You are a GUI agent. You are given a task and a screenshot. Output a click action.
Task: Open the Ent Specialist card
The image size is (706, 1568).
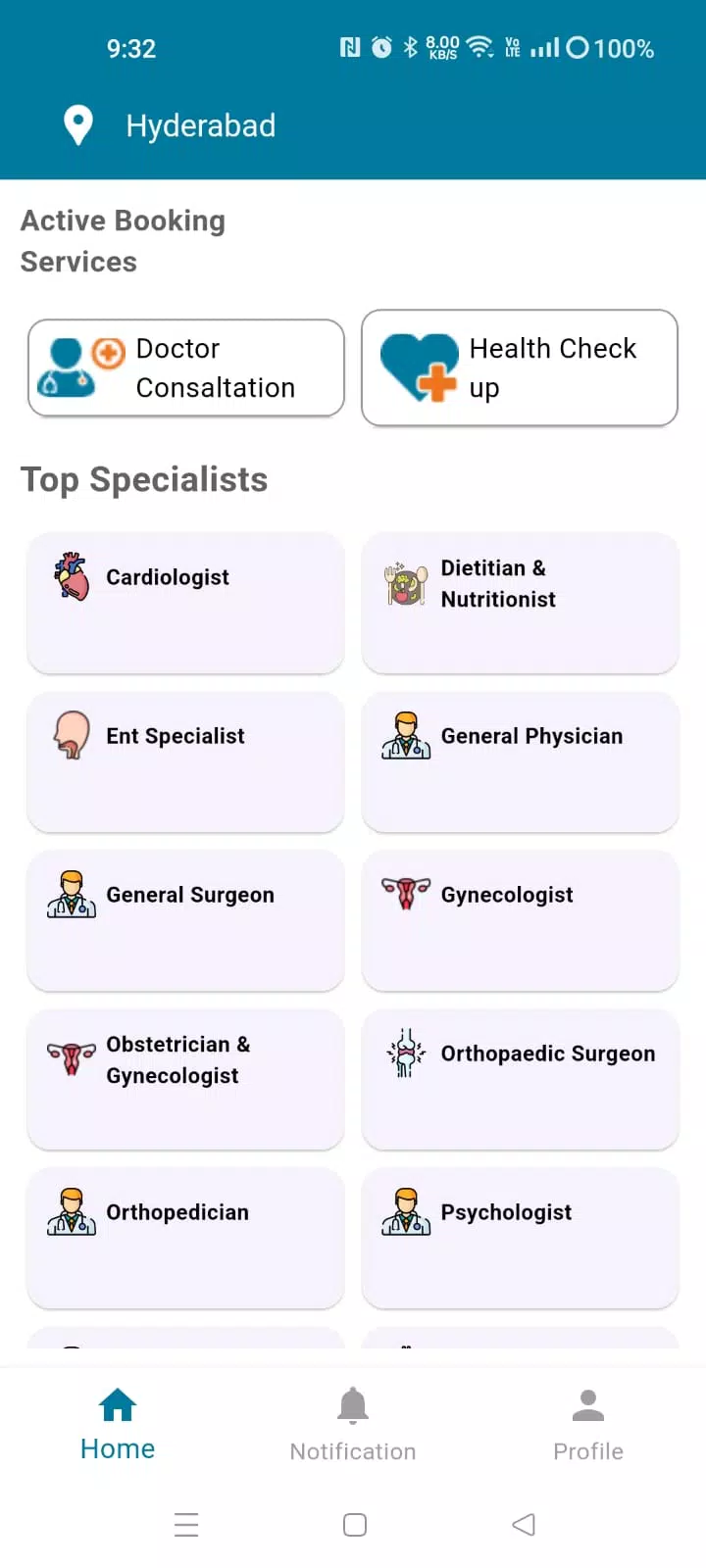tap(186, 761)
